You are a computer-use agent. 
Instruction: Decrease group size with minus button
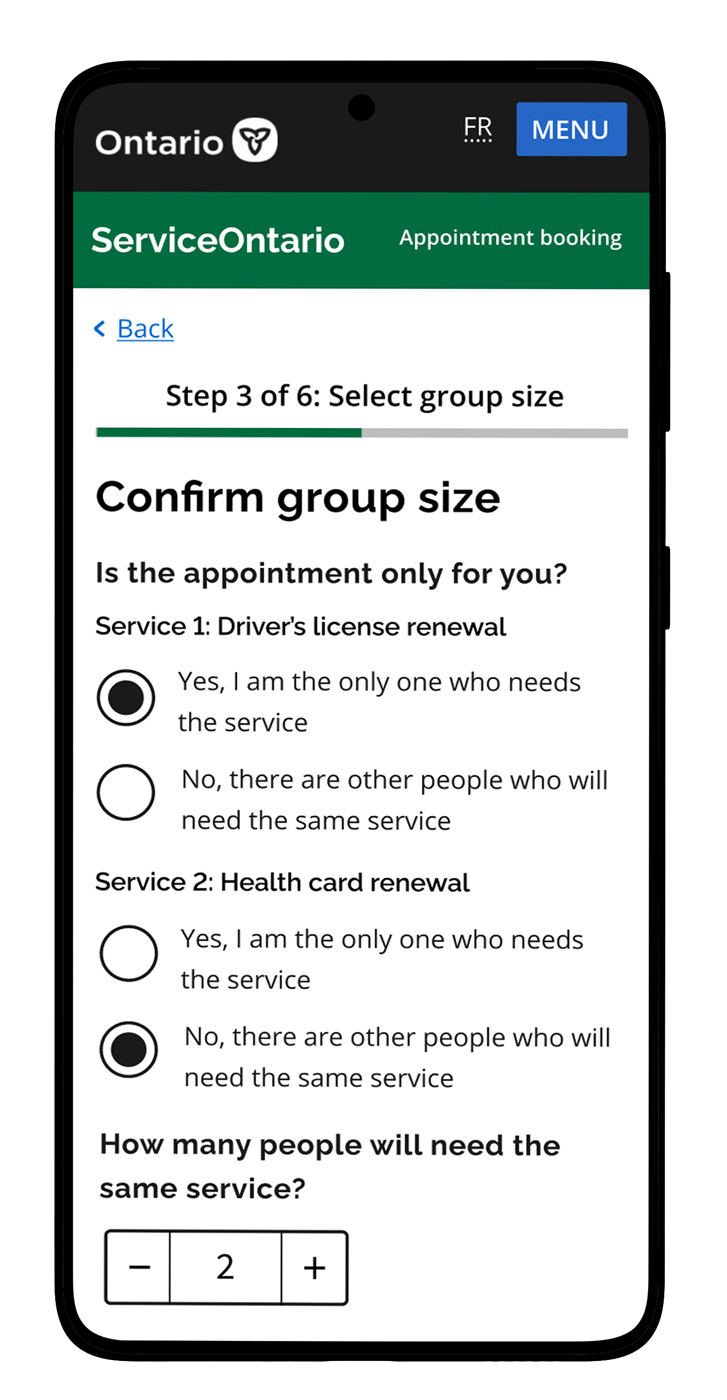pos(139,1268)
